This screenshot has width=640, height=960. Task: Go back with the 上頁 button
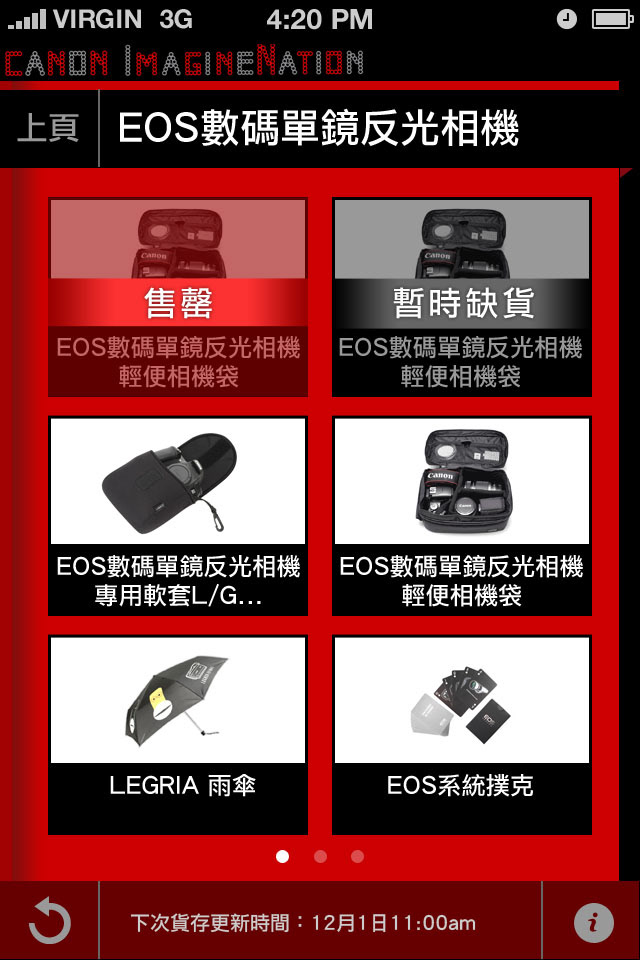48,129
